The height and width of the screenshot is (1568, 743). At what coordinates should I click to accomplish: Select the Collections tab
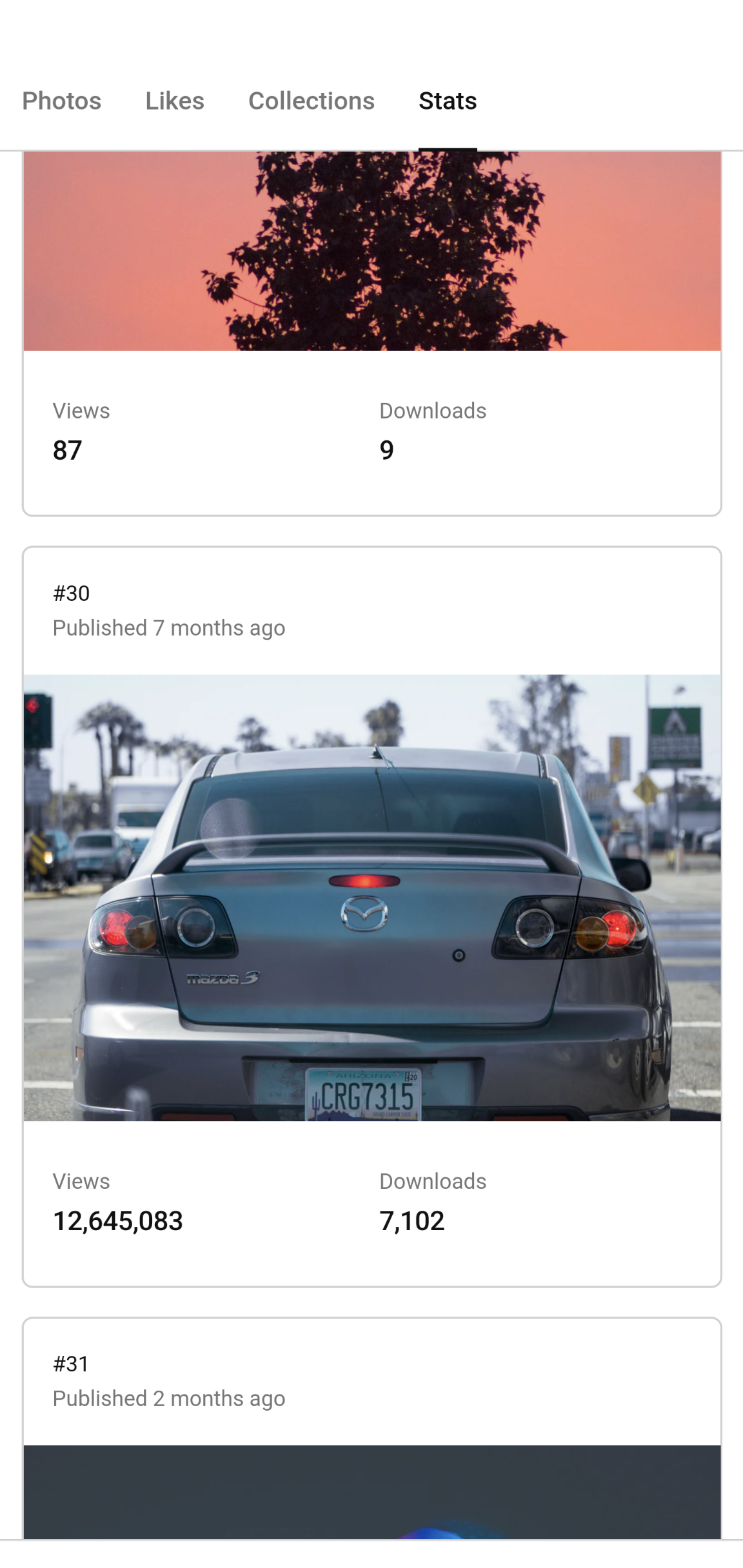point(311,101)
